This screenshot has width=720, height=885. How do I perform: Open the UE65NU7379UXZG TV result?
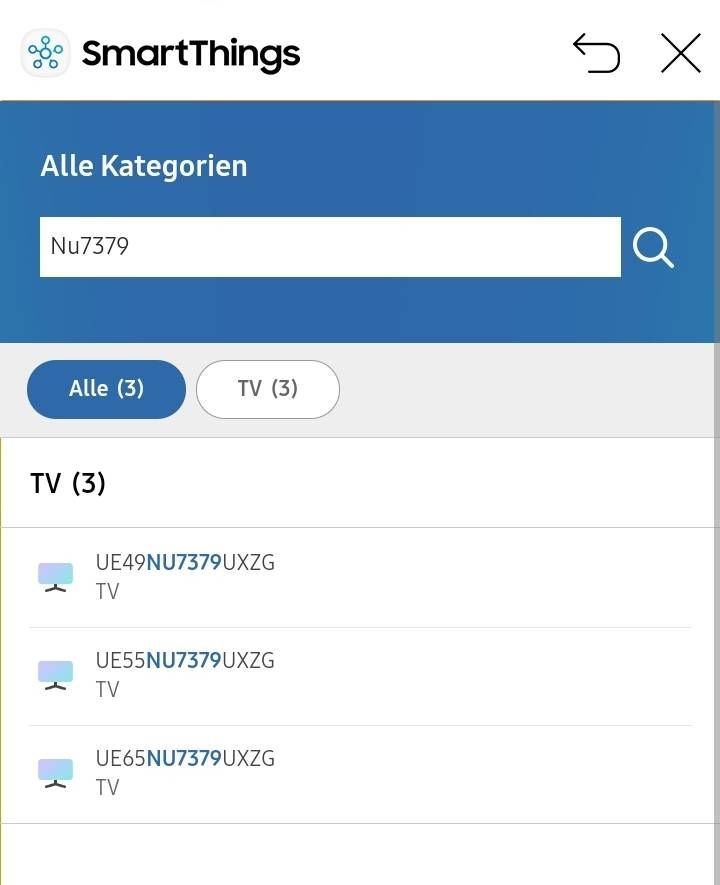185,773
